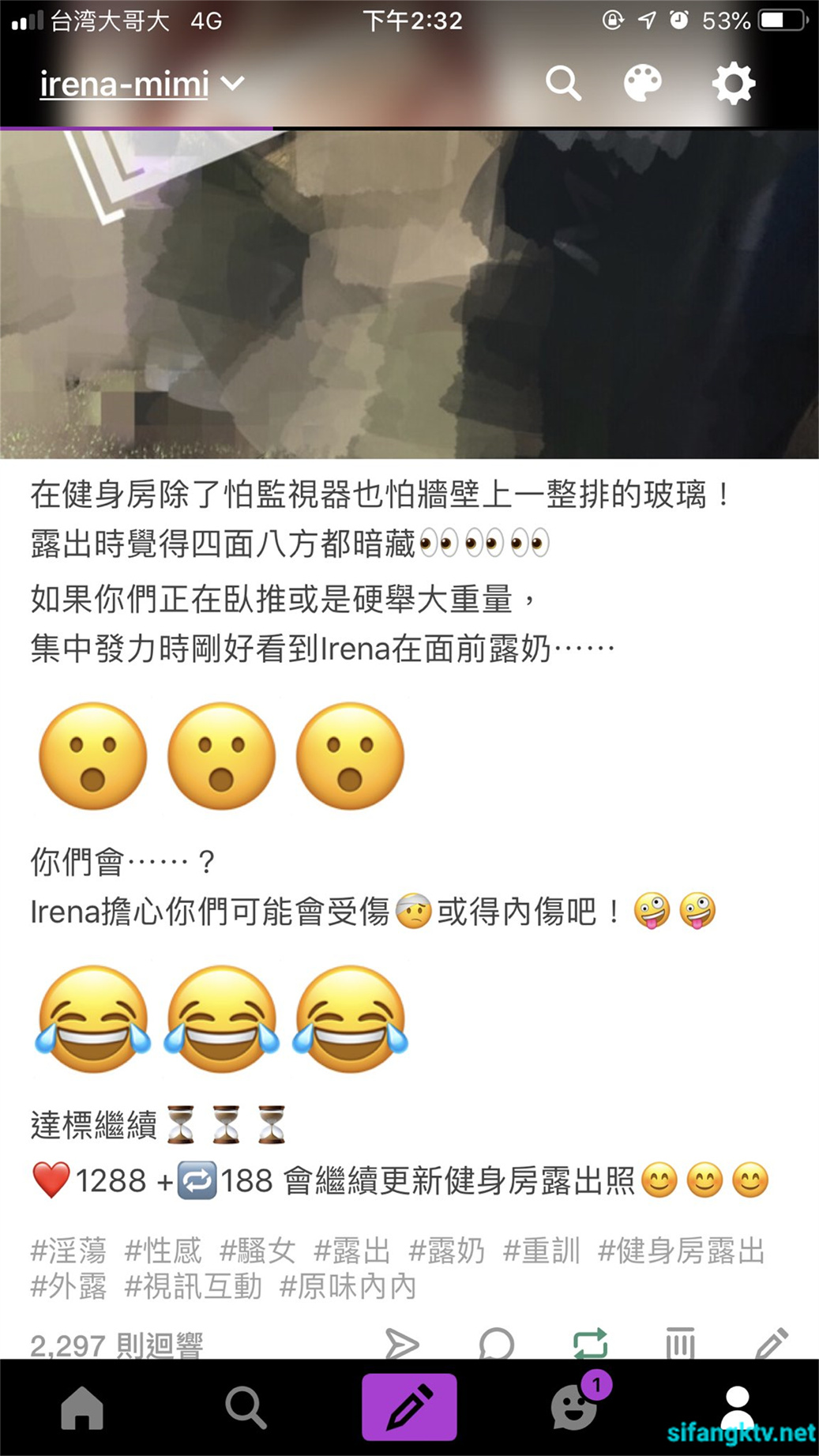819x1456 pixels.
Task: View the 2,297 notes on this post
Action: [x=117, y=1344]
